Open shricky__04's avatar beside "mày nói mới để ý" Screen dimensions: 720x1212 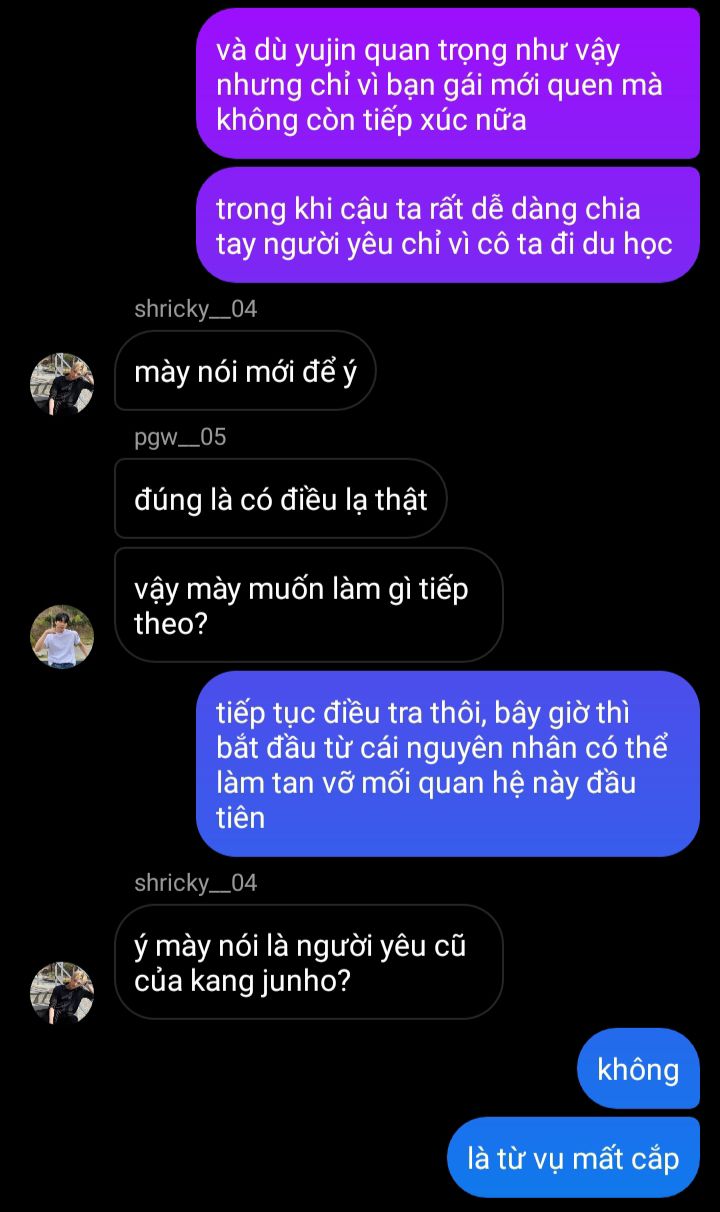[62, 383]
